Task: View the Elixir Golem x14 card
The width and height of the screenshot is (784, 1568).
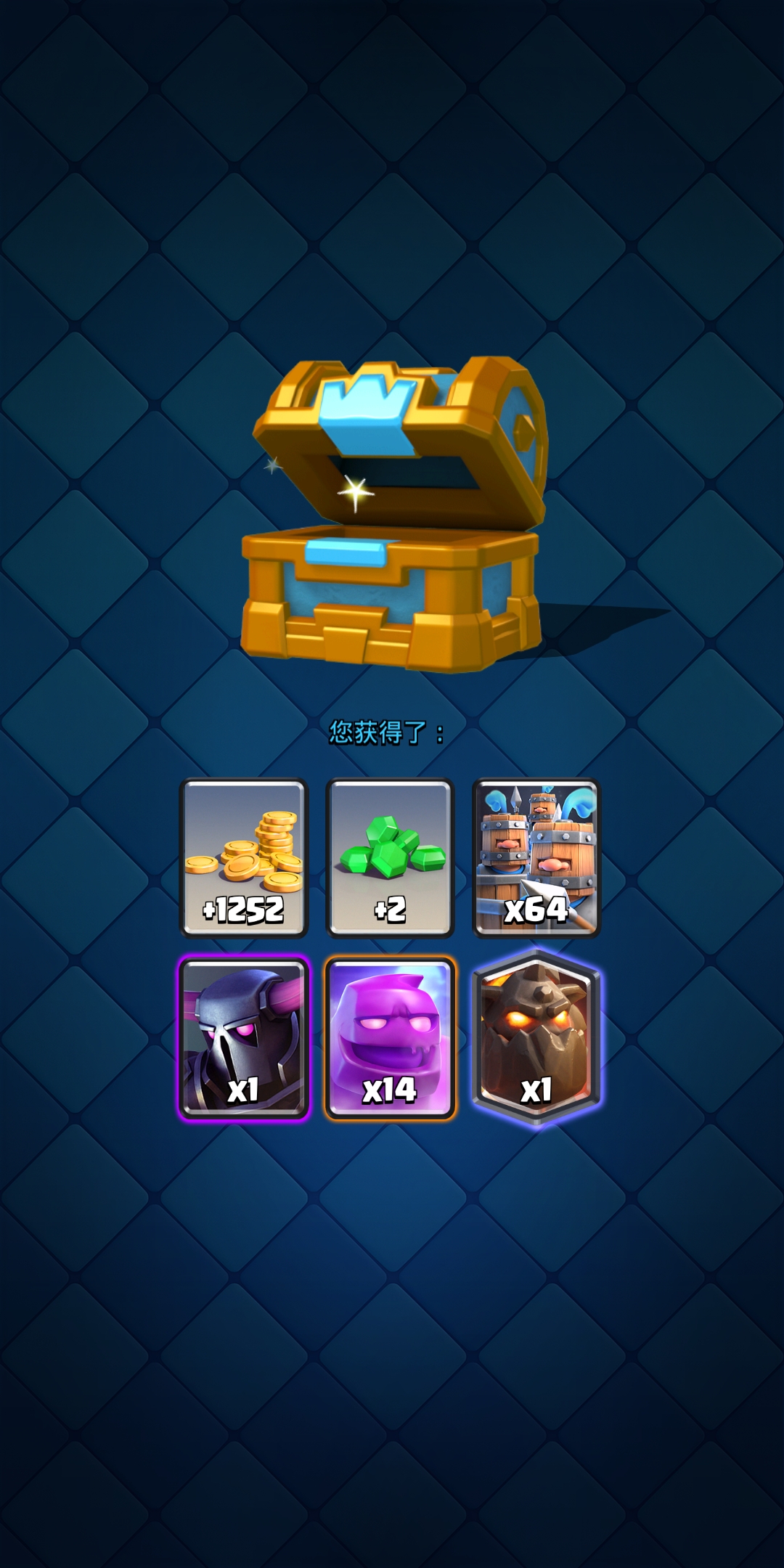Action: click(x=390, y=1038)
